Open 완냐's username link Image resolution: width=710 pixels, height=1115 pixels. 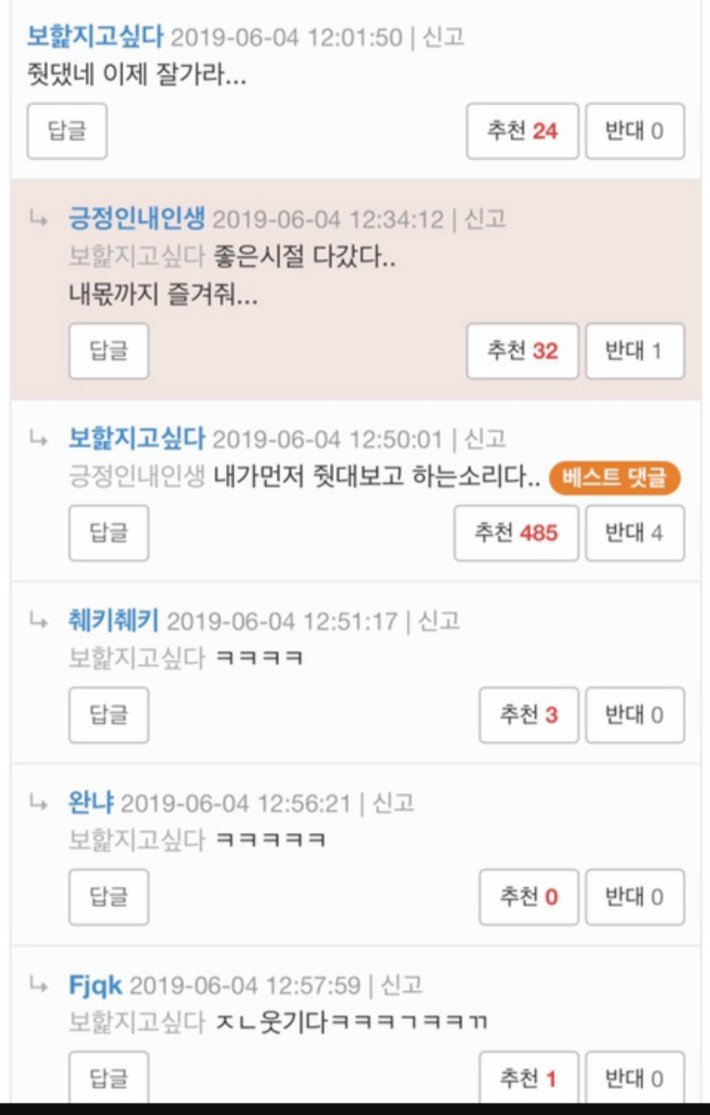coord(90,803)
